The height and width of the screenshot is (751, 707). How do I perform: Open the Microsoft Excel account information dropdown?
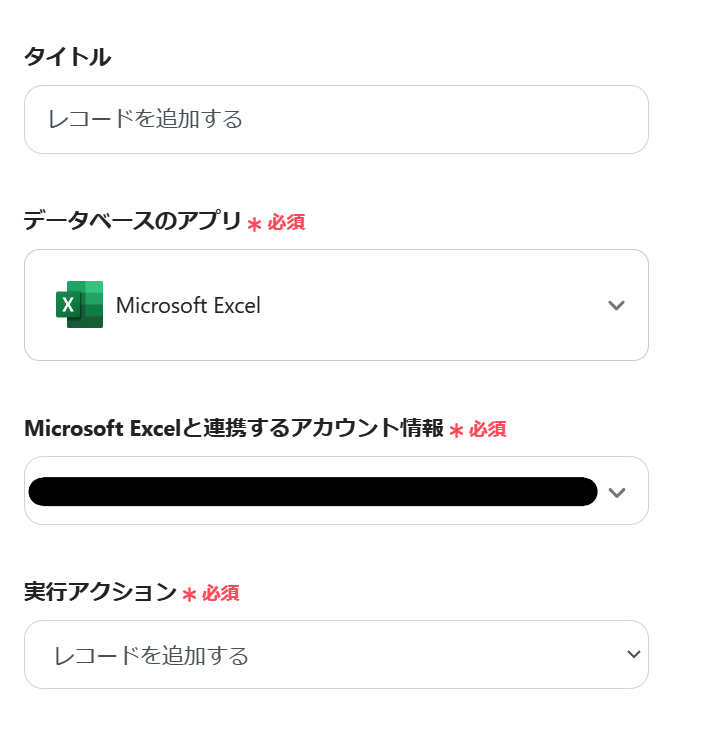336,491
